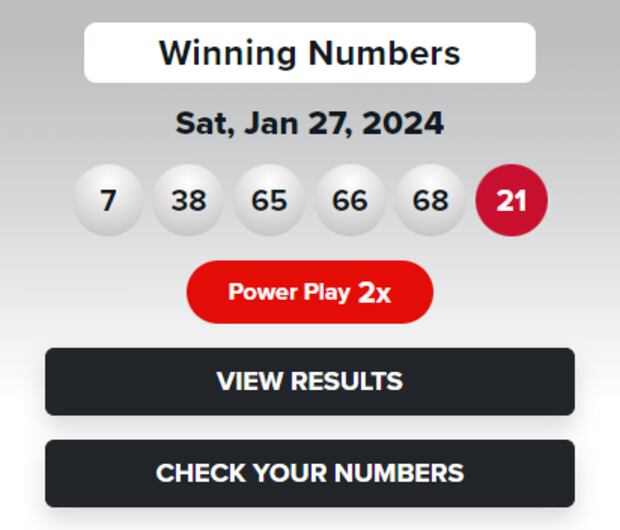Tap the VIEW RESULTS button
This screenshot has width=620, height=530.
click(310, 381)
